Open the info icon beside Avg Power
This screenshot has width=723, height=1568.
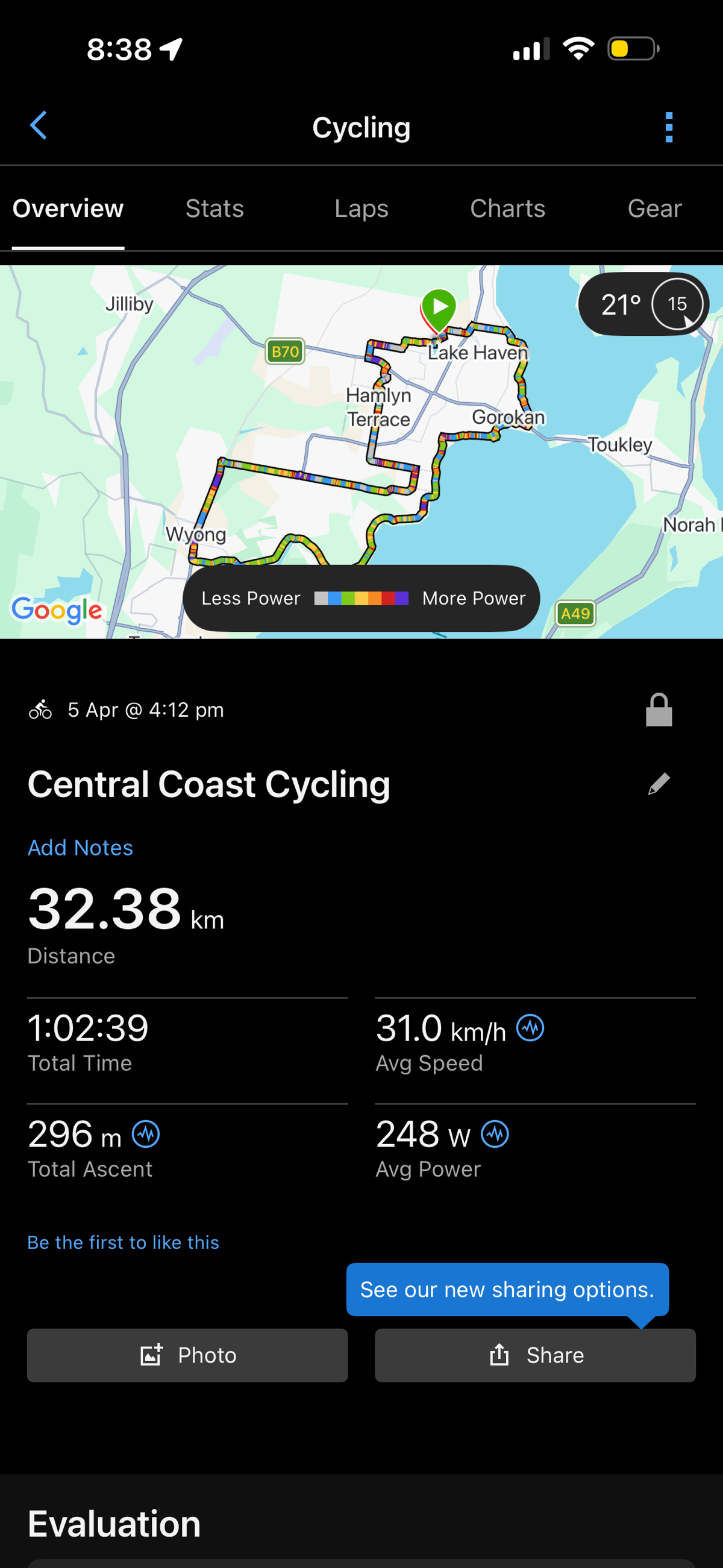[x=495, y=1134]
